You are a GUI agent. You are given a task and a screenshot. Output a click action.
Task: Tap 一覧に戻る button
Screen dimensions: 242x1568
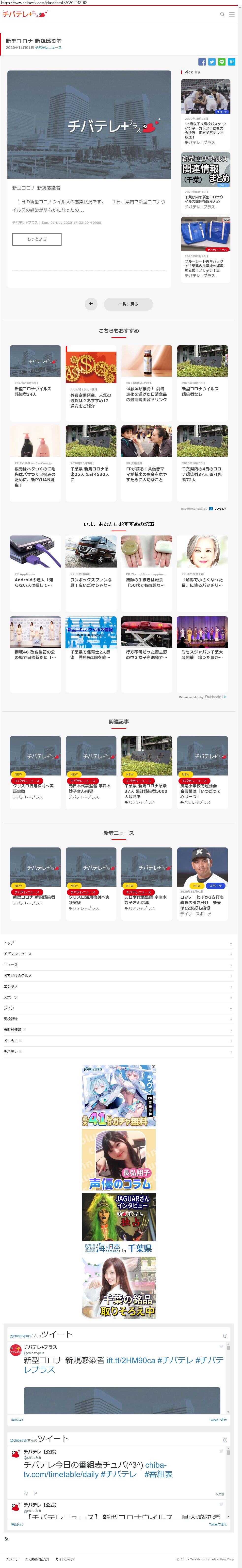pyautogui.click(x=128, y=304)
